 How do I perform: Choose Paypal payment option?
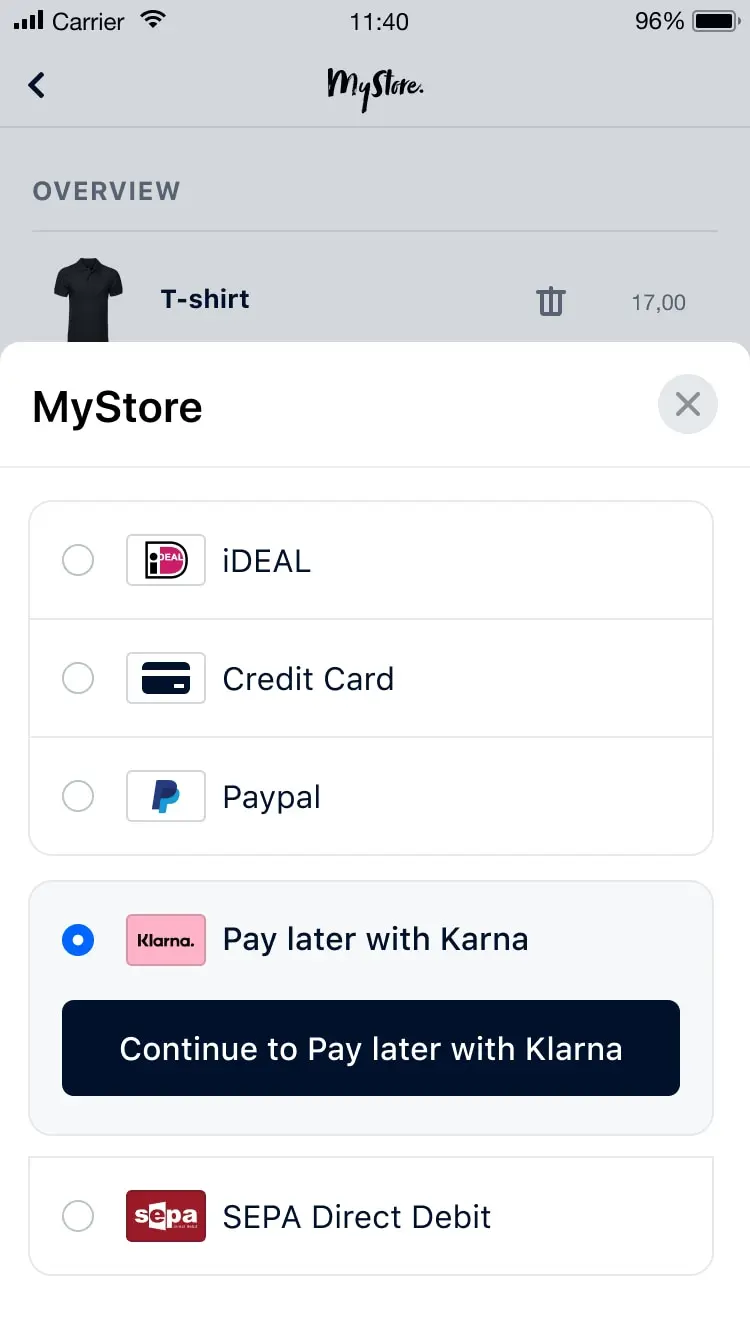78,796
